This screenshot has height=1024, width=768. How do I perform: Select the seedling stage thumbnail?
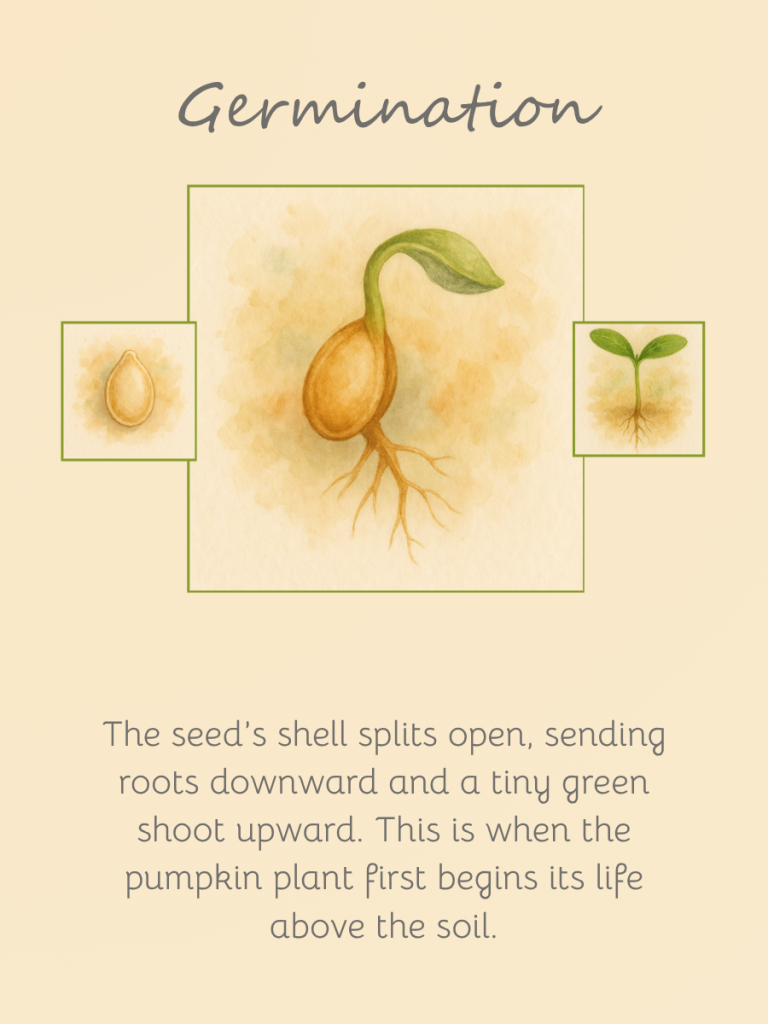638,389
